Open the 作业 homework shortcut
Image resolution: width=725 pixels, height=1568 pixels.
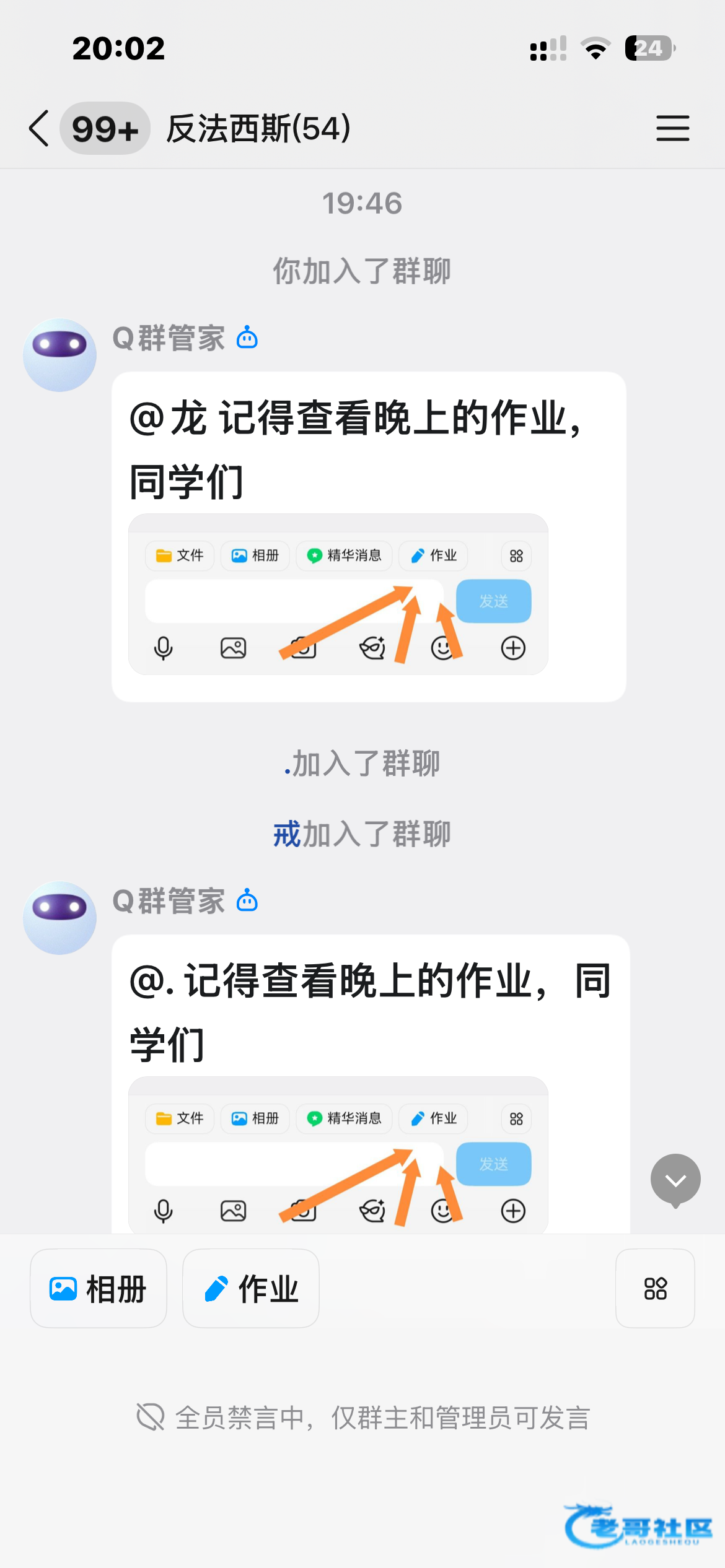click(251, 1289)
